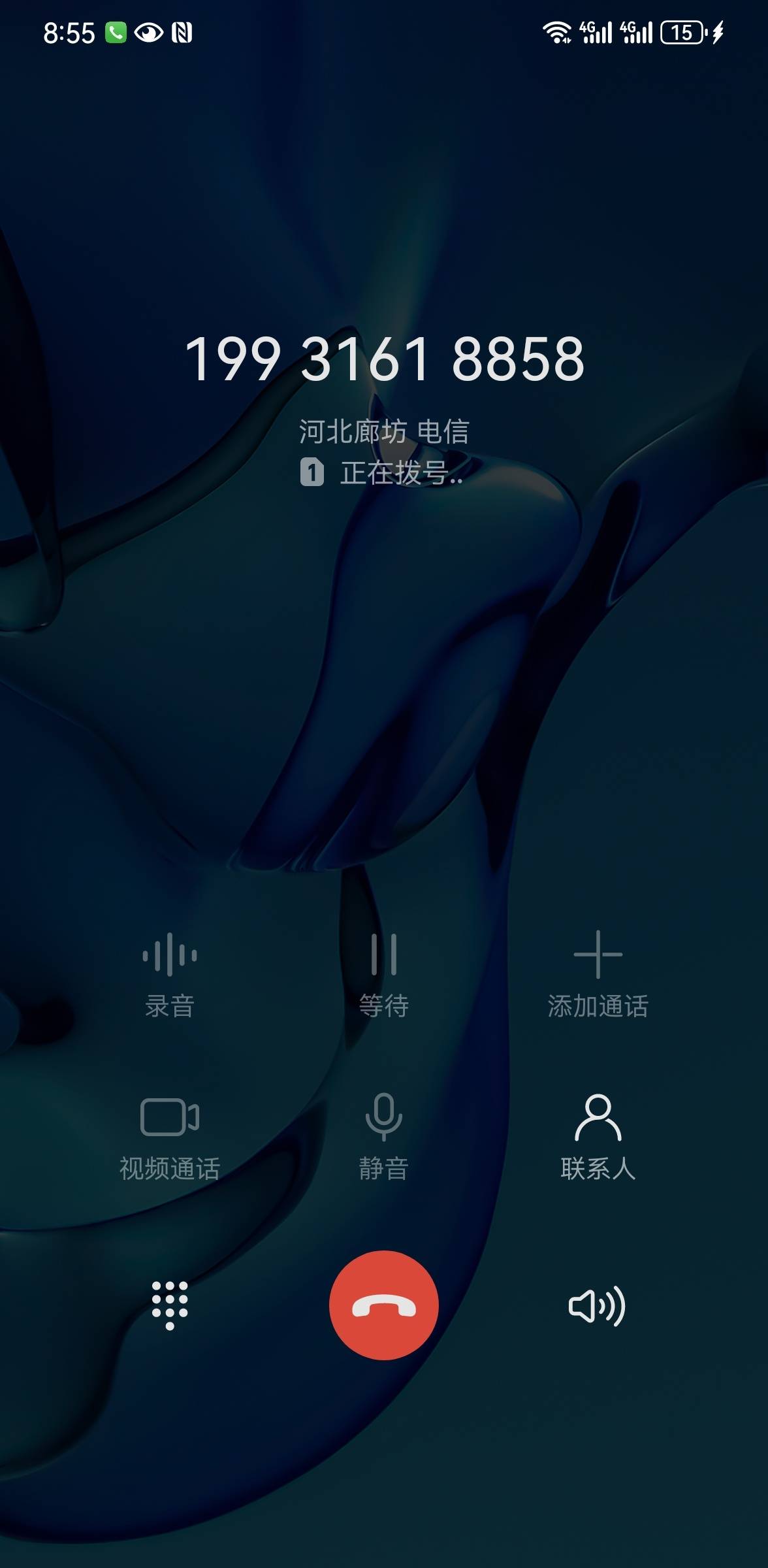Screen dimensions: 768x1568
Task: Open the 联系人 contacts list
Action: coord(598,1135)
